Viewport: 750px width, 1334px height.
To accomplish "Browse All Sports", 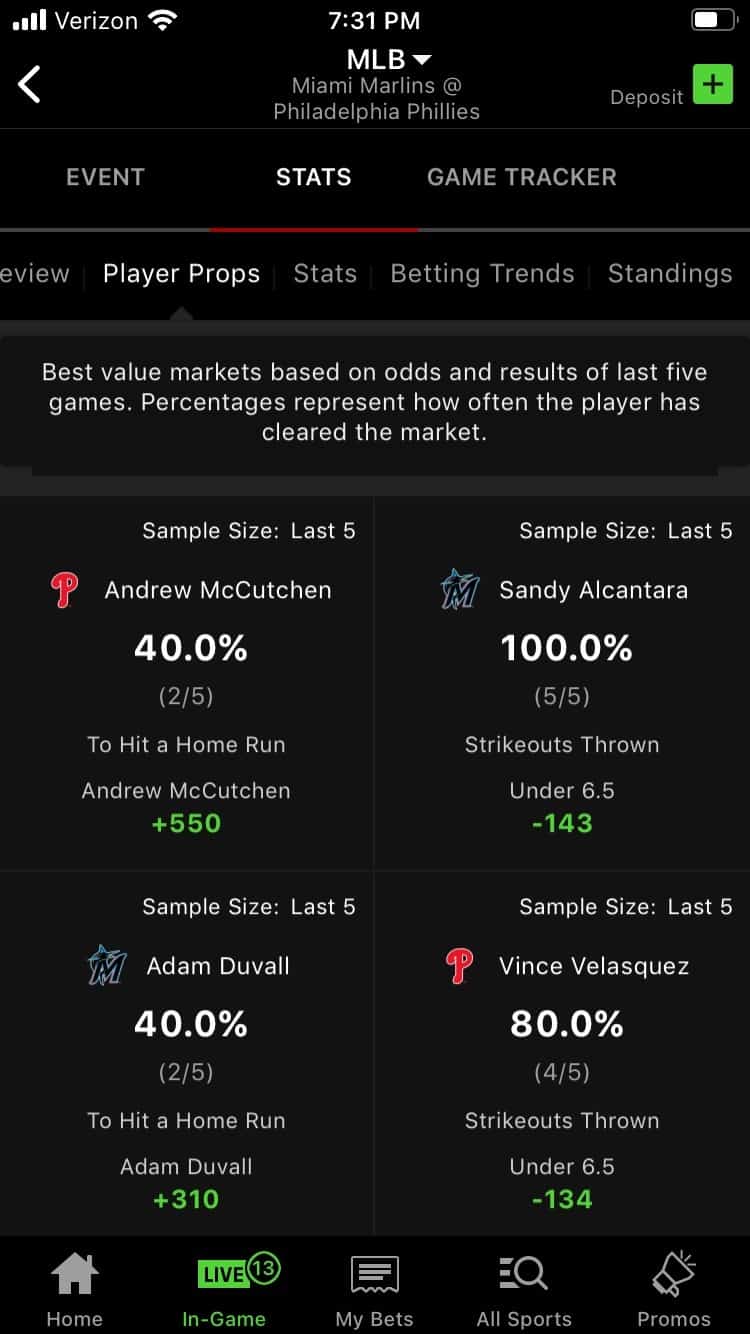I will (524, 1290).
